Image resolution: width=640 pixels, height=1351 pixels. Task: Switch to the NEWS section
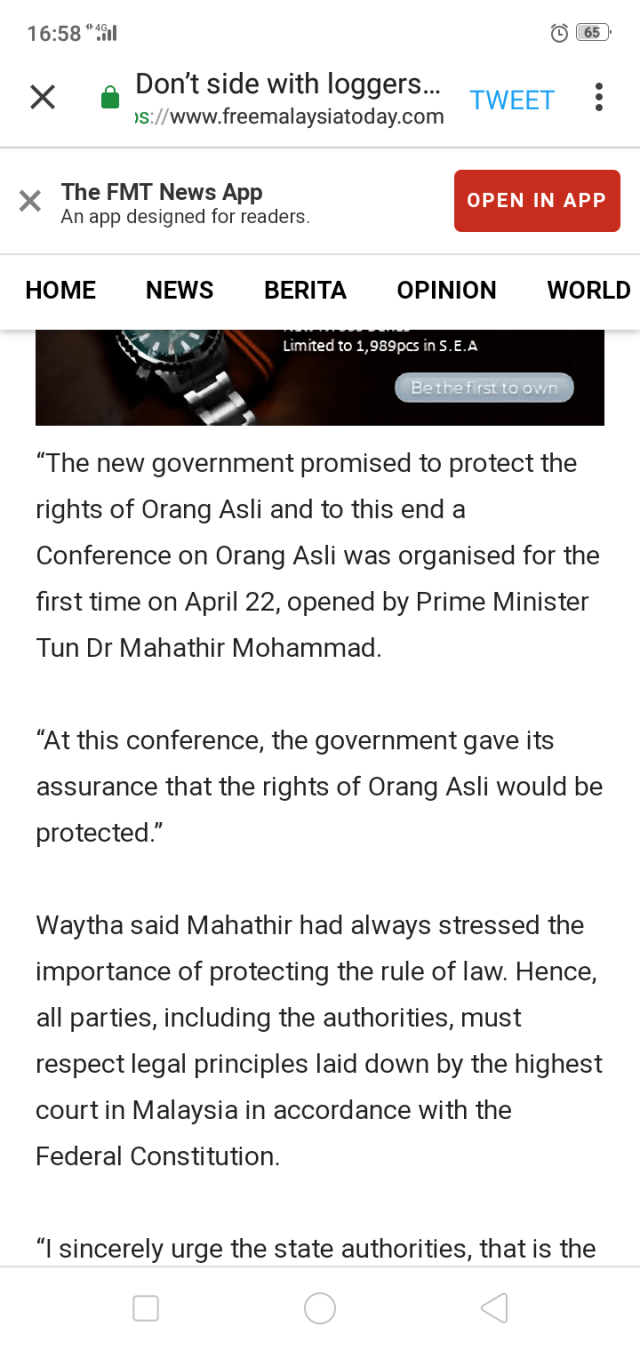pyautogui.click(x=180, y=290)
